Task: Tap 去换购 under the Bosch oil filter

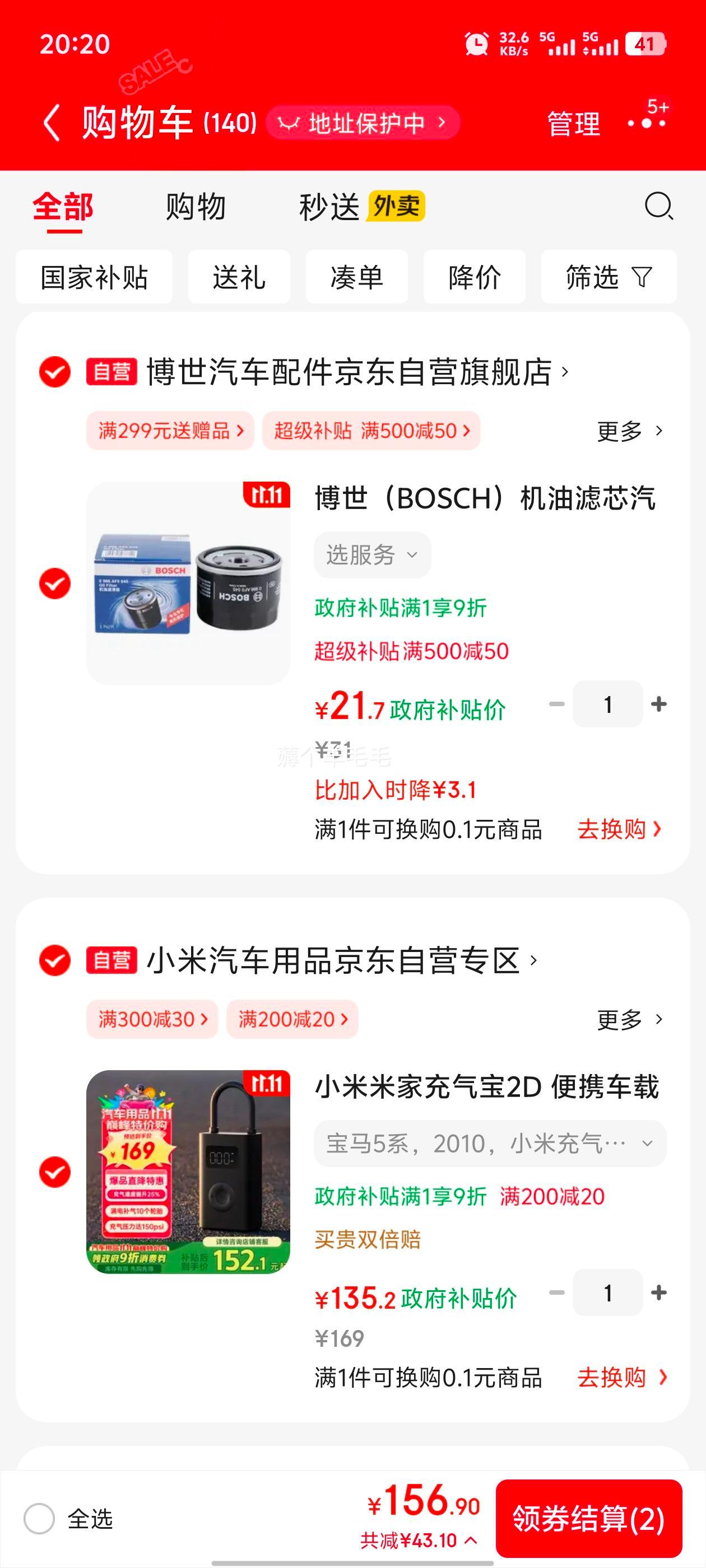Action: (x=618, y=829)
